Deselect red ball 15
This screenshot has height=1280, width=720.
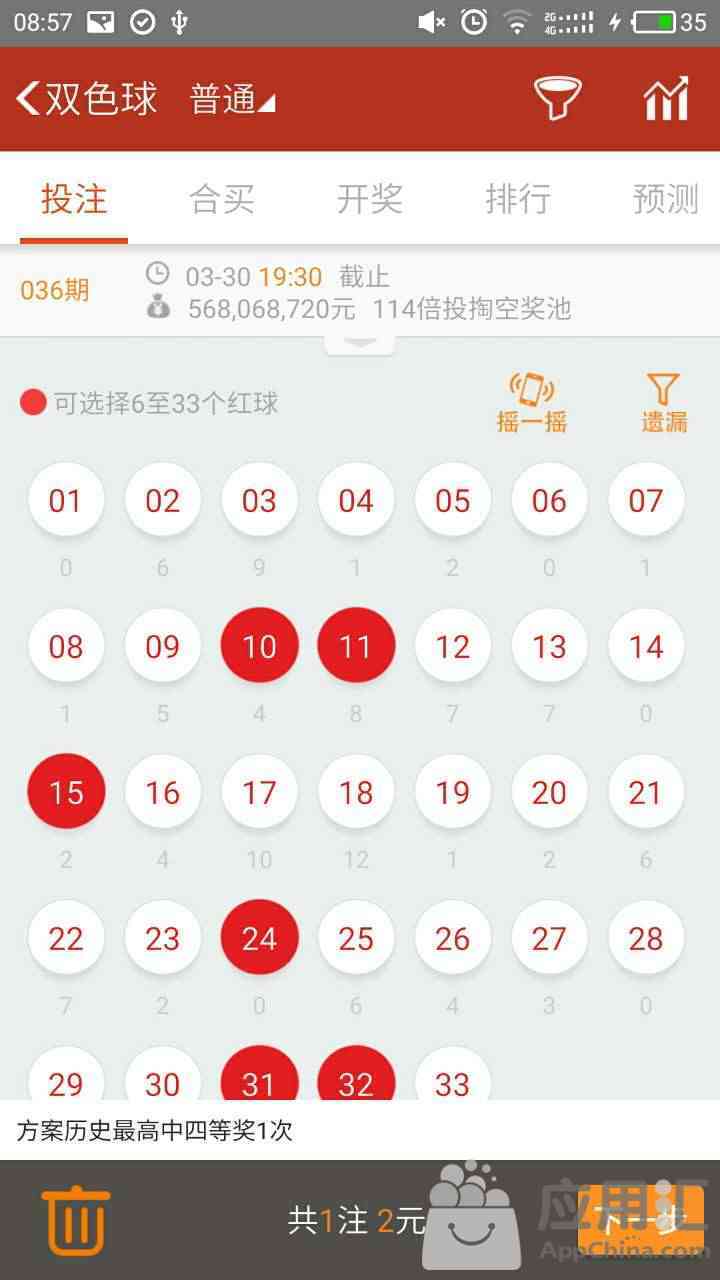click(x=66, y=792)
